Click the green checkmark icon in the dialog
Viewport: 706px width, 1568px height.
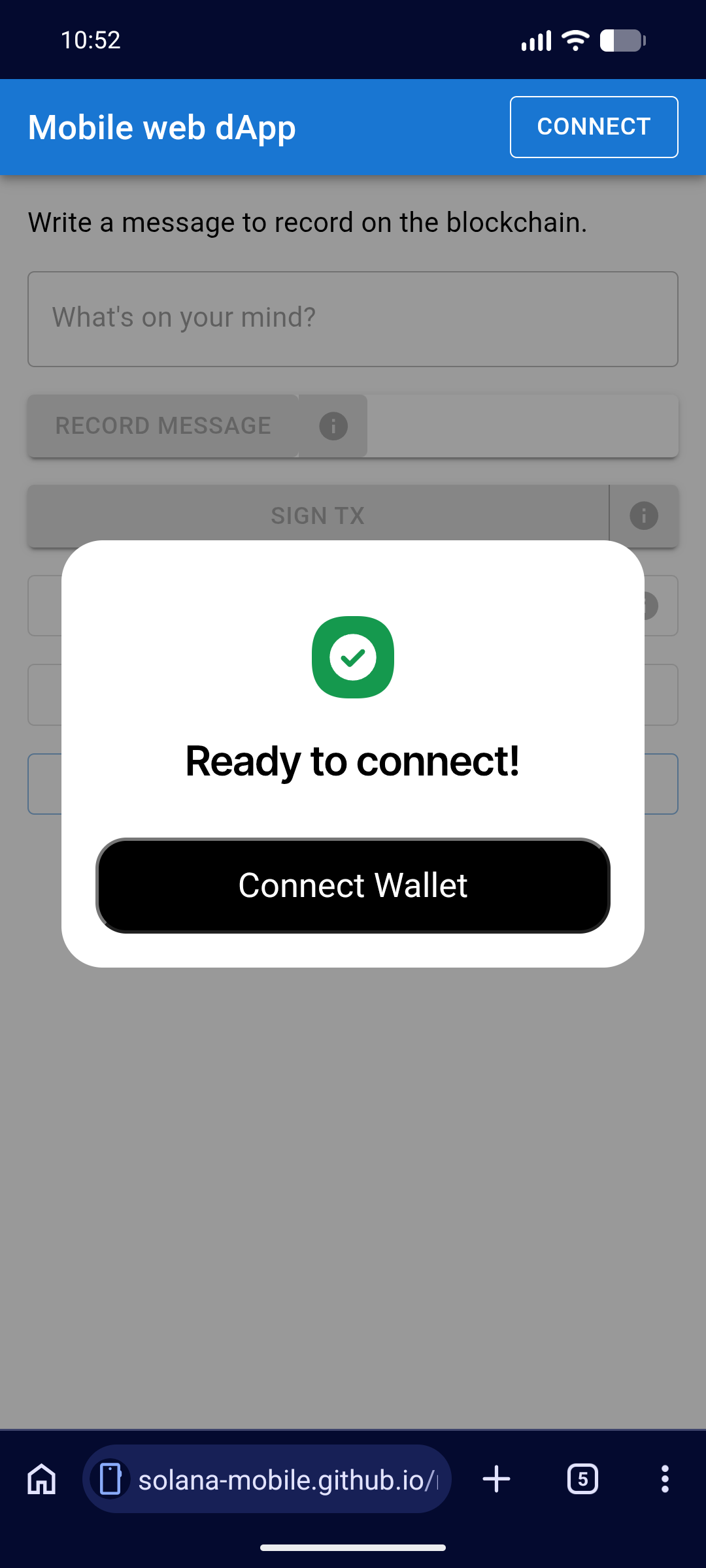point(353,657)
